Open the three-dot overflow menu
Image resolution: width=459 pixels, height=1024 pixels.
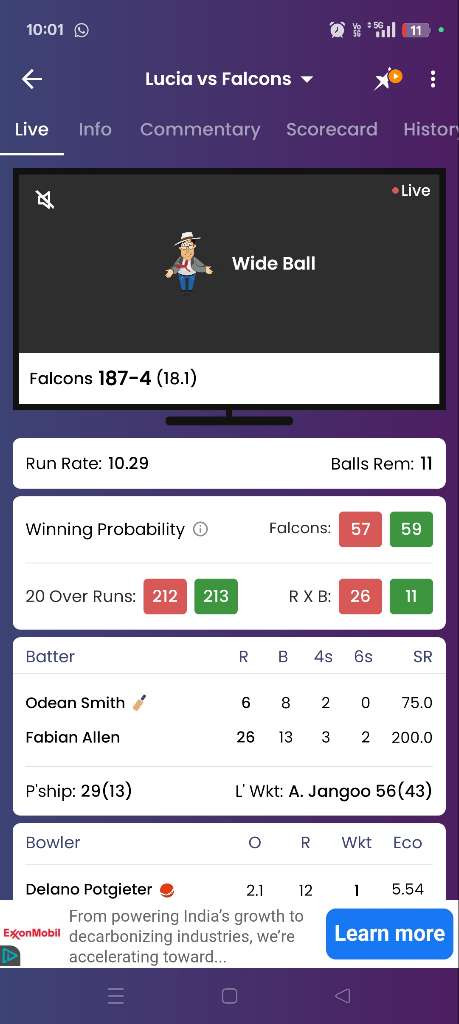432,79
